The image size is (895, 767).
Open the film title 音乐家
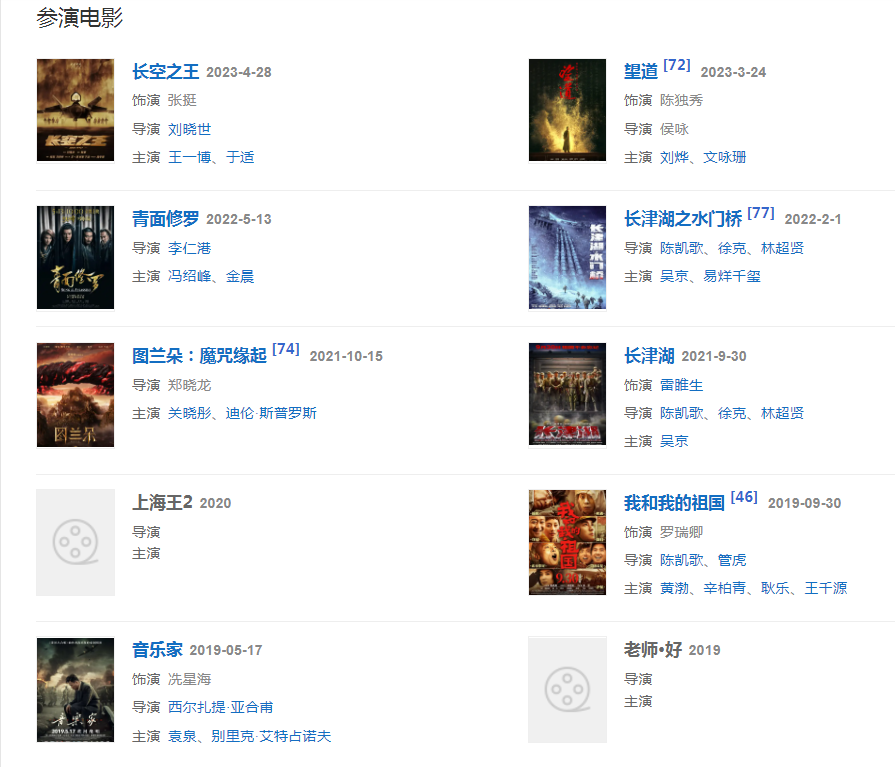tap(157, 650)
